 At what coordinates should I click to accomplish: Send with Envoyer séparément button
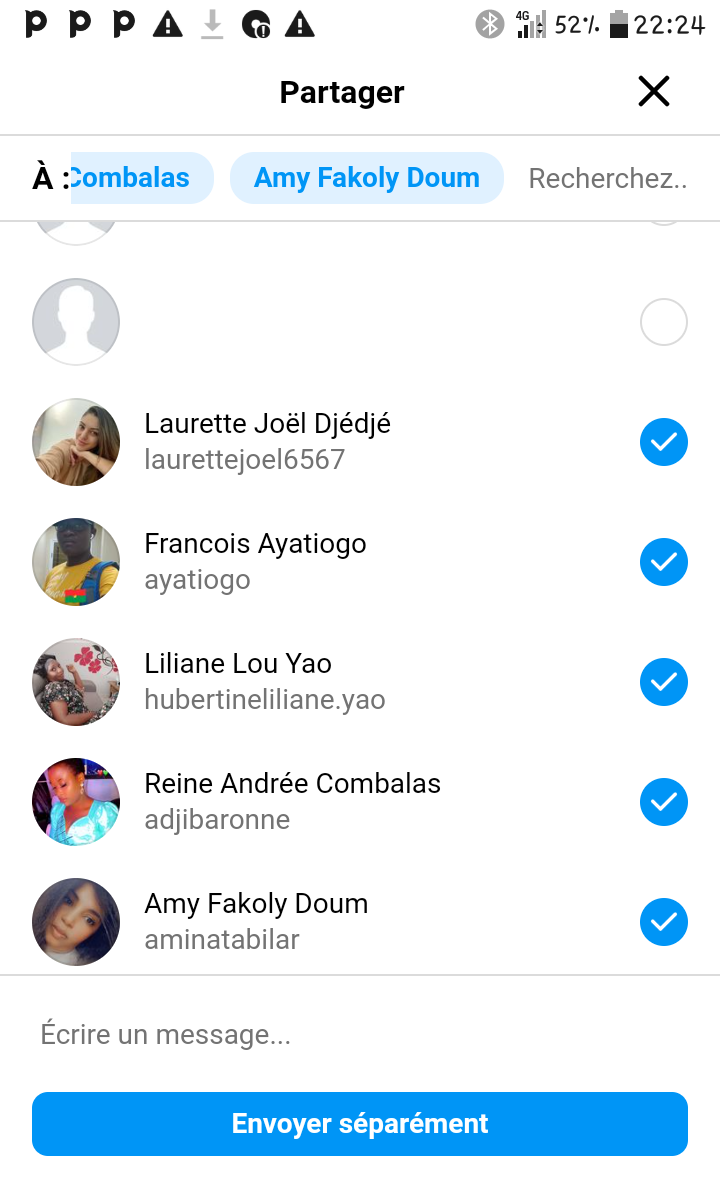pyautogui.click(x=360, y=1124)
